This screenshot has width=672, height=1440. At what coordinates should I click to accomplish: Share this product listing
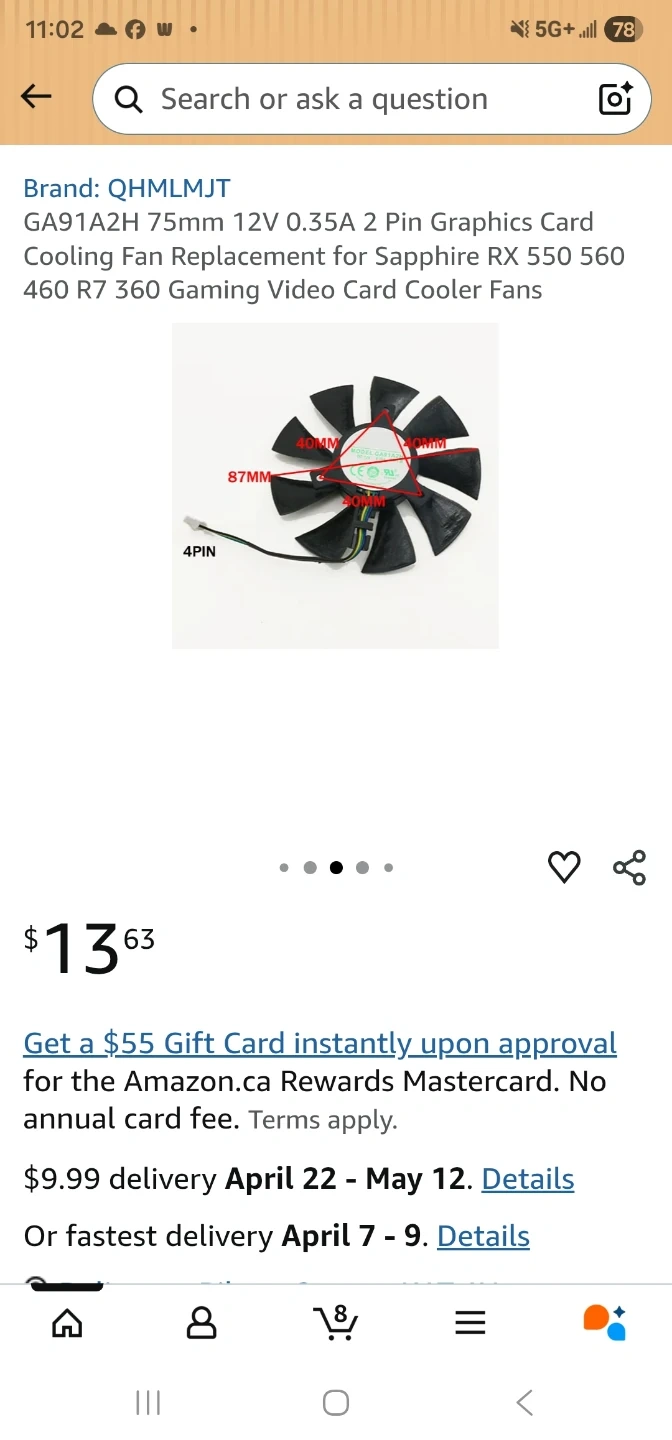(x=629, y=867)
